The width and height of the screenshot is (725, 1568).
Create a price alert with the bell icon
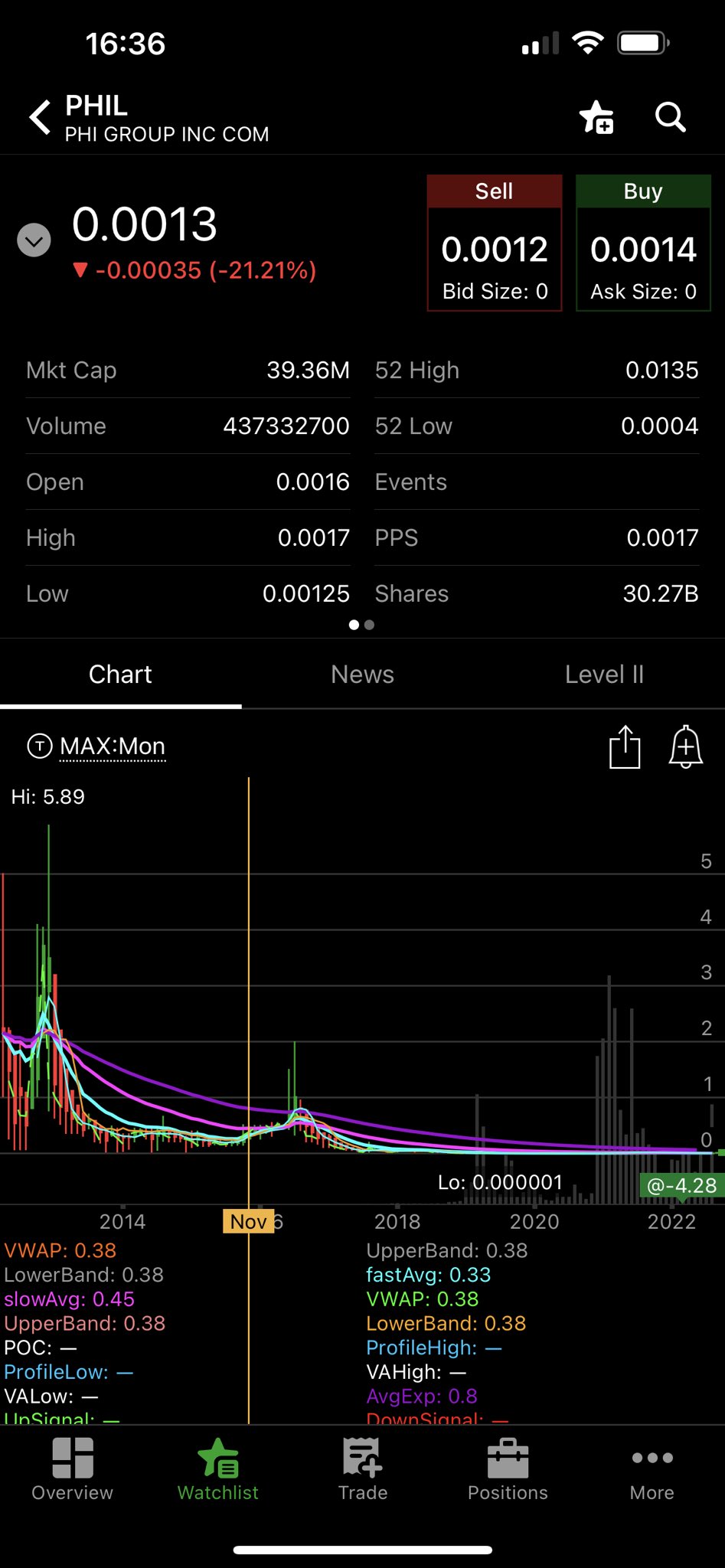pyautogui.click(x=686, y=746)
